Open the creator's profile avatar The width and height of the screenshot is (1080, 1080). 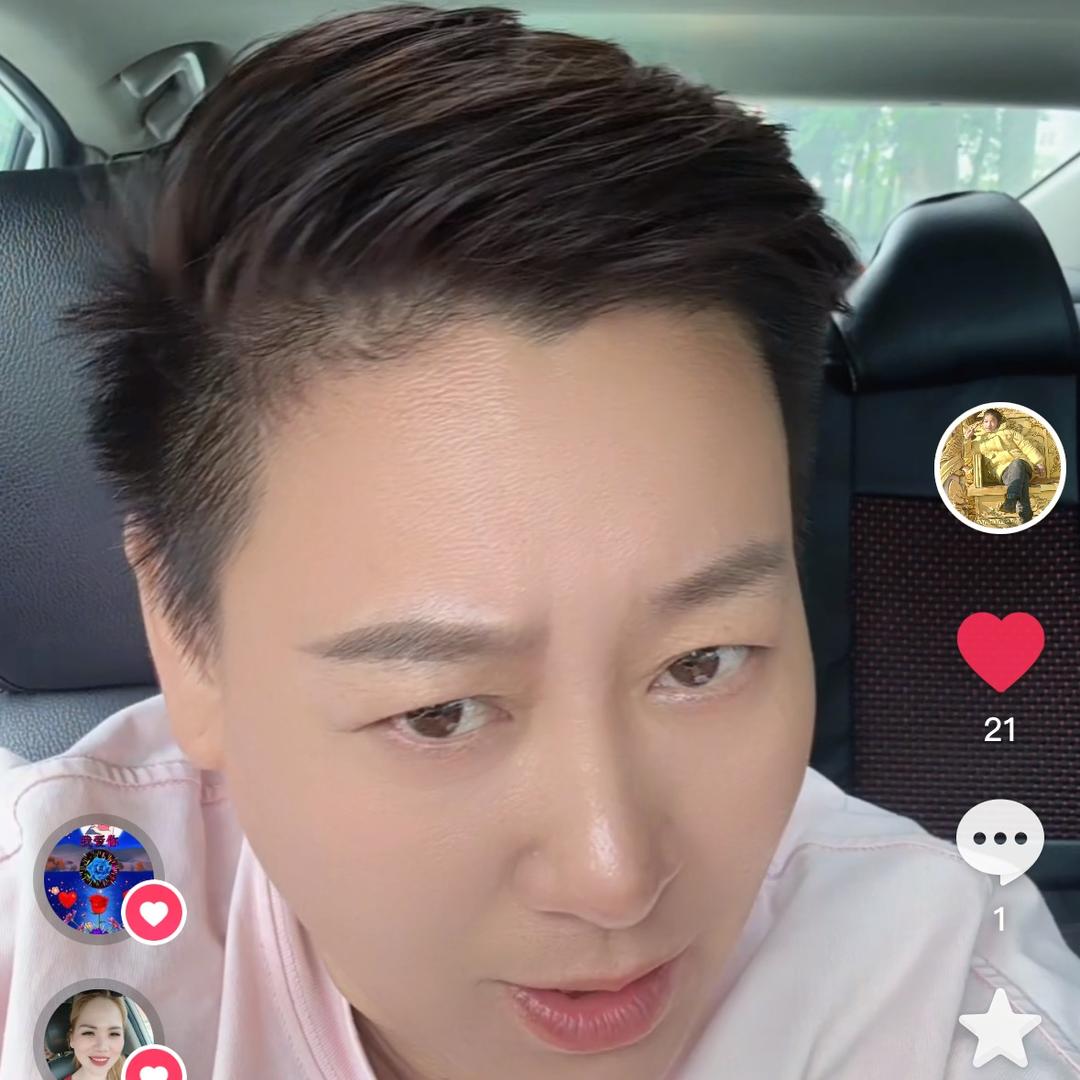999,468
